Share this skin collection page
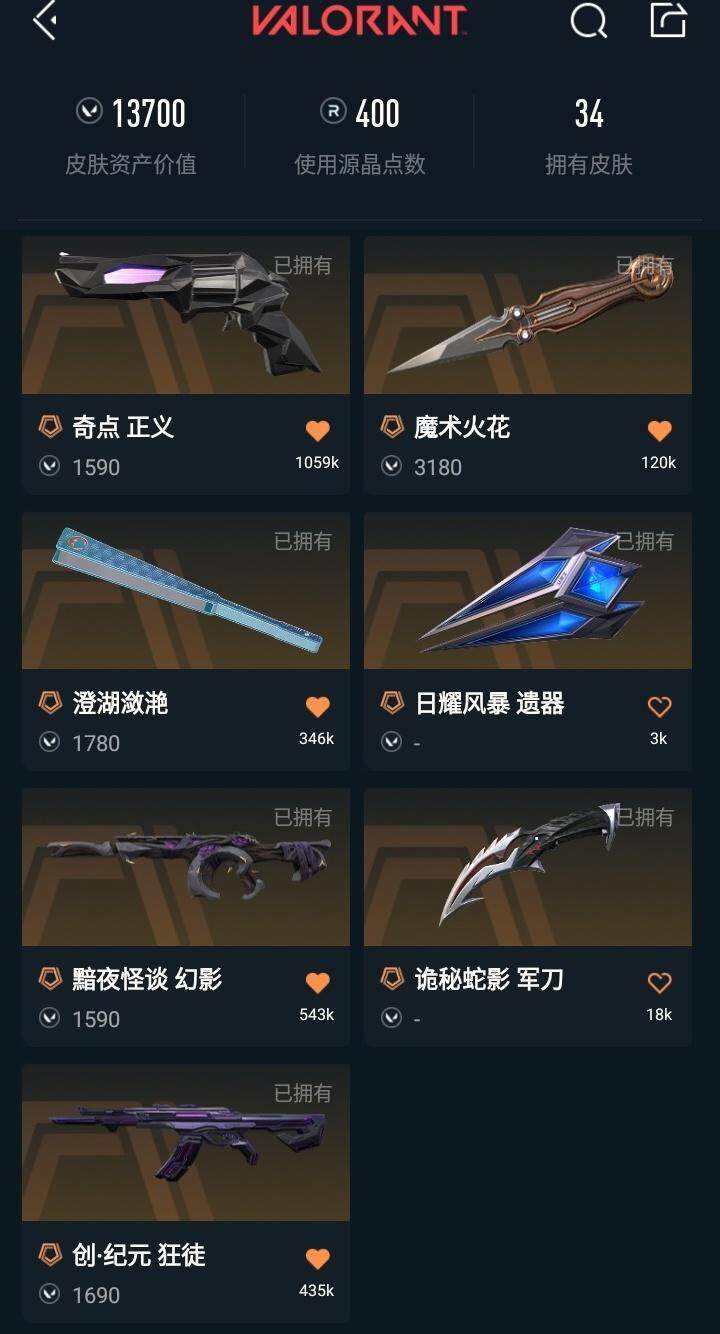Image resolution: width=720 pixels, height=1334 pixels. pyautogui.click(x=668, y=21)
